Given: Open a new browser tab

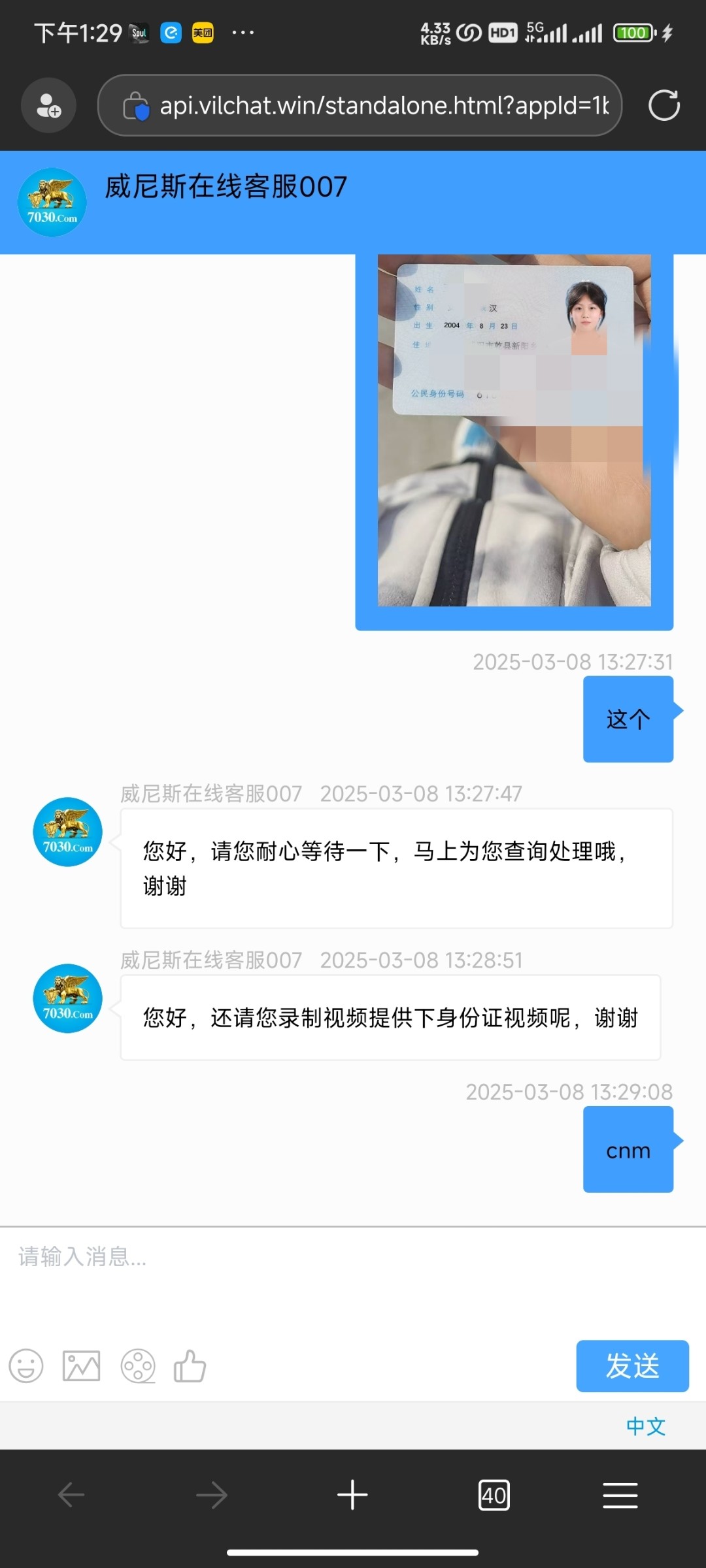Looking at the screenshot, I should pyautogui.click(x=352, y=1495).
